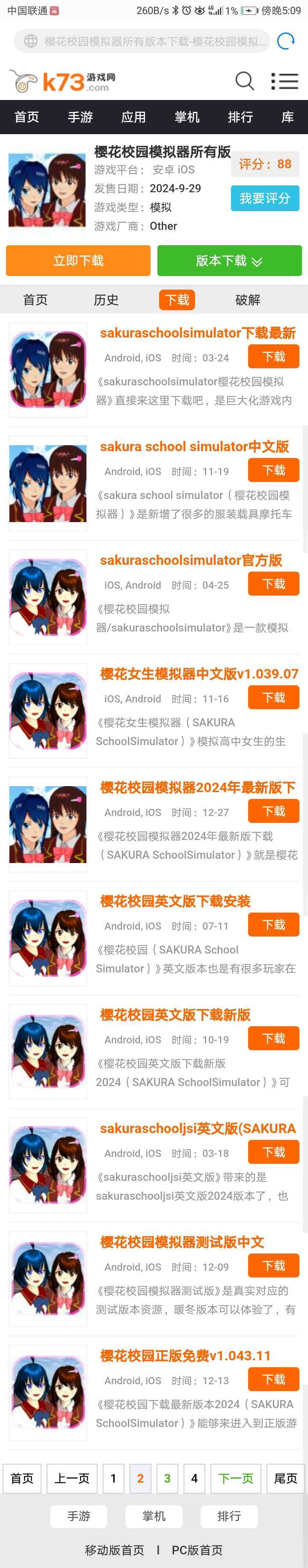The width and height of the screenshot is (308, 1568).
Task: Download 樱花校园模拟器测试版中文
Action: pos(273,1266)
